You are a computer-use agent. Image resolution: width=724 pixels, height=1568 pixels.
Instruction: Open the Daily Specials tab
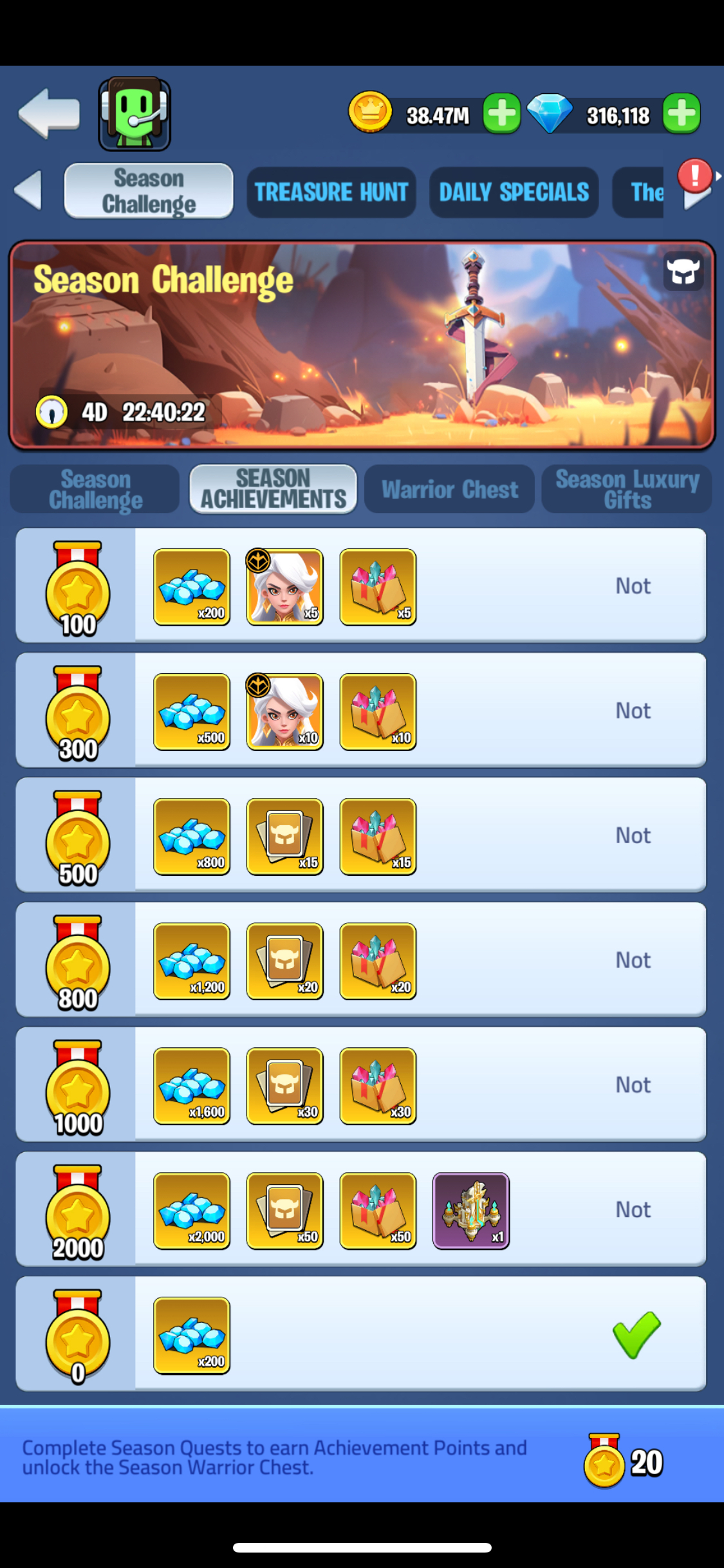(x=514, y=192)
